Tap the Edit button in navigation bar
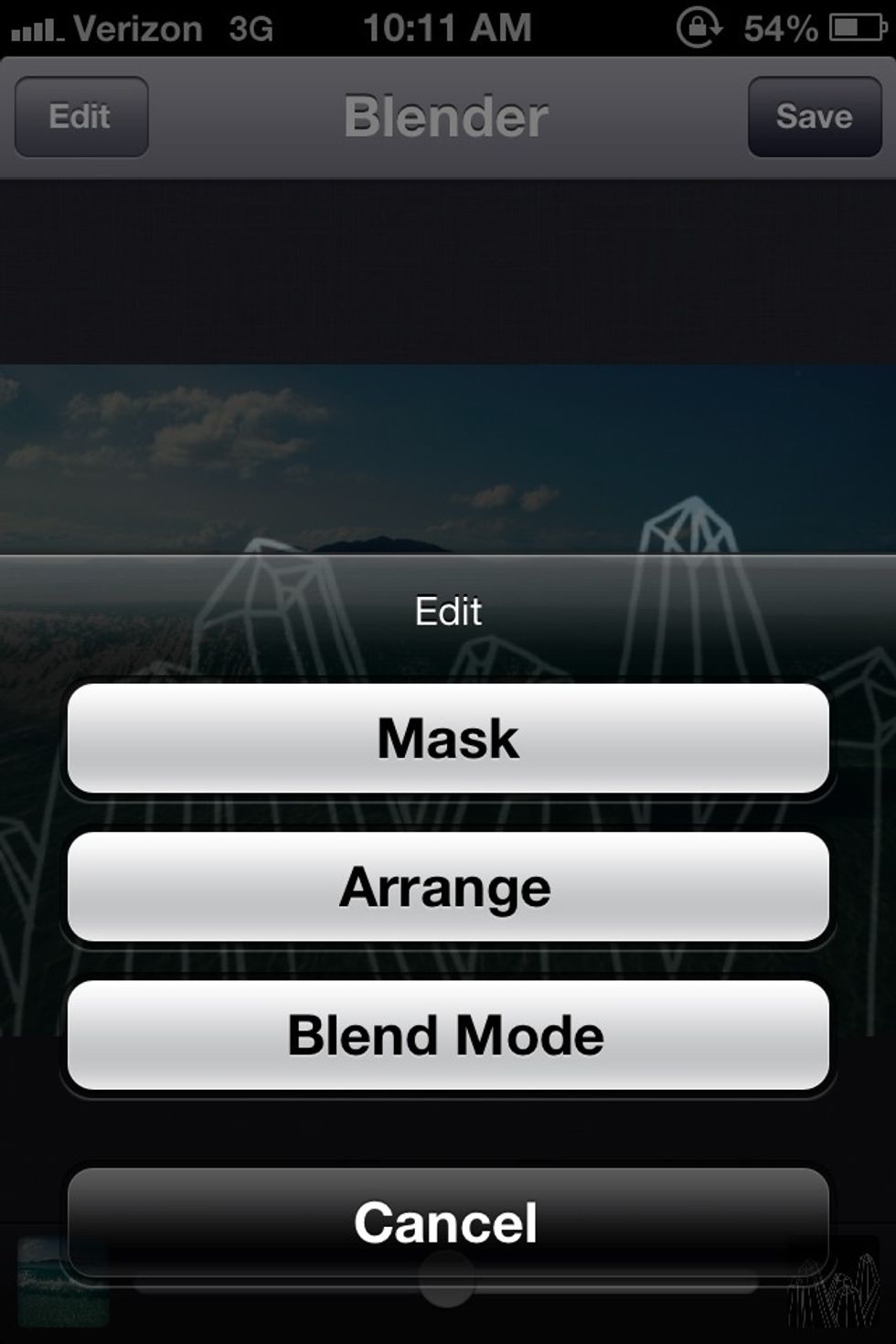Image resolution: width=896 pixels, height=1344 pixels. (80, 116)
